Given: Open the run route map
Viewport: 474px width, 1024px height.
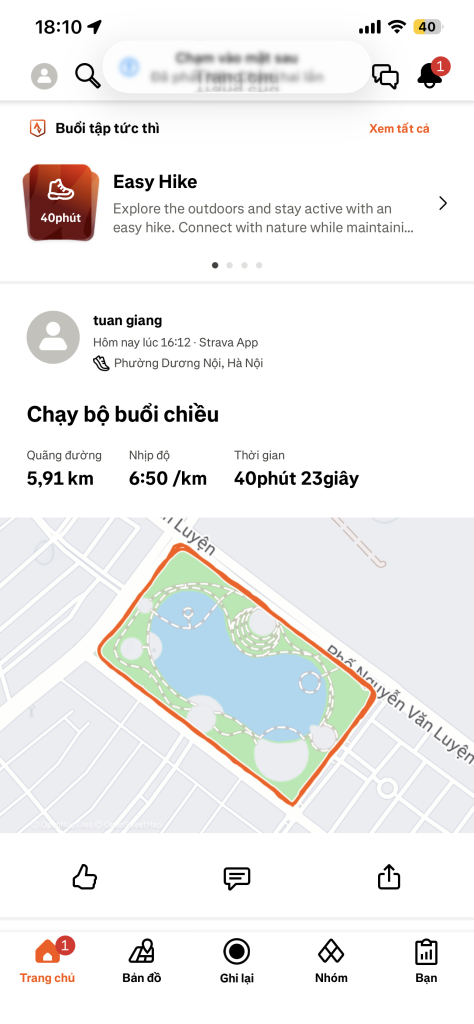Looking at the screenshot, I should pos(237,675).
